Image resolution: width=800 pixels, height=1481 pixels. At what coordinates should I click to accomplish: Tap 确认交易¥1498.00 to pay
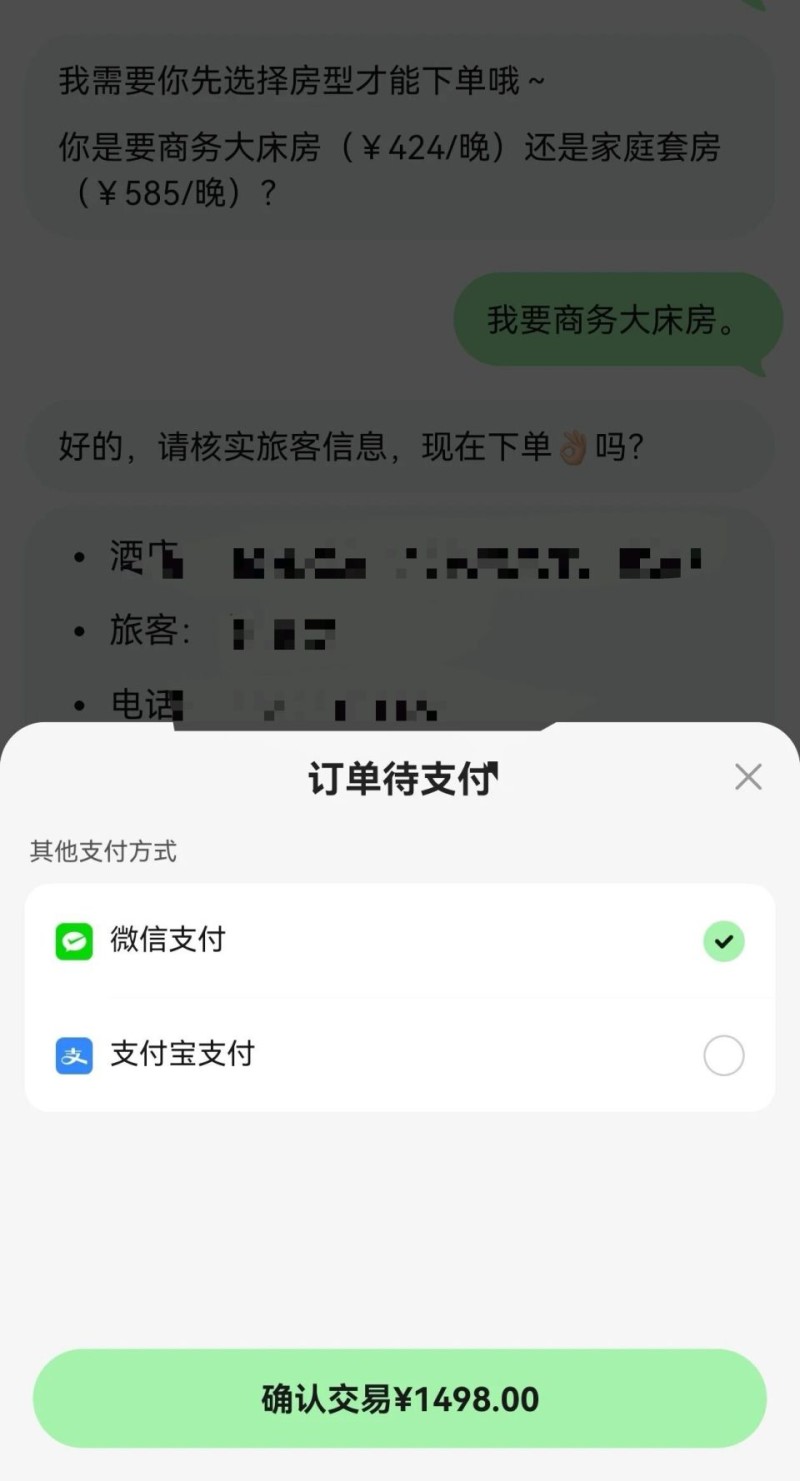(400, 1399)
